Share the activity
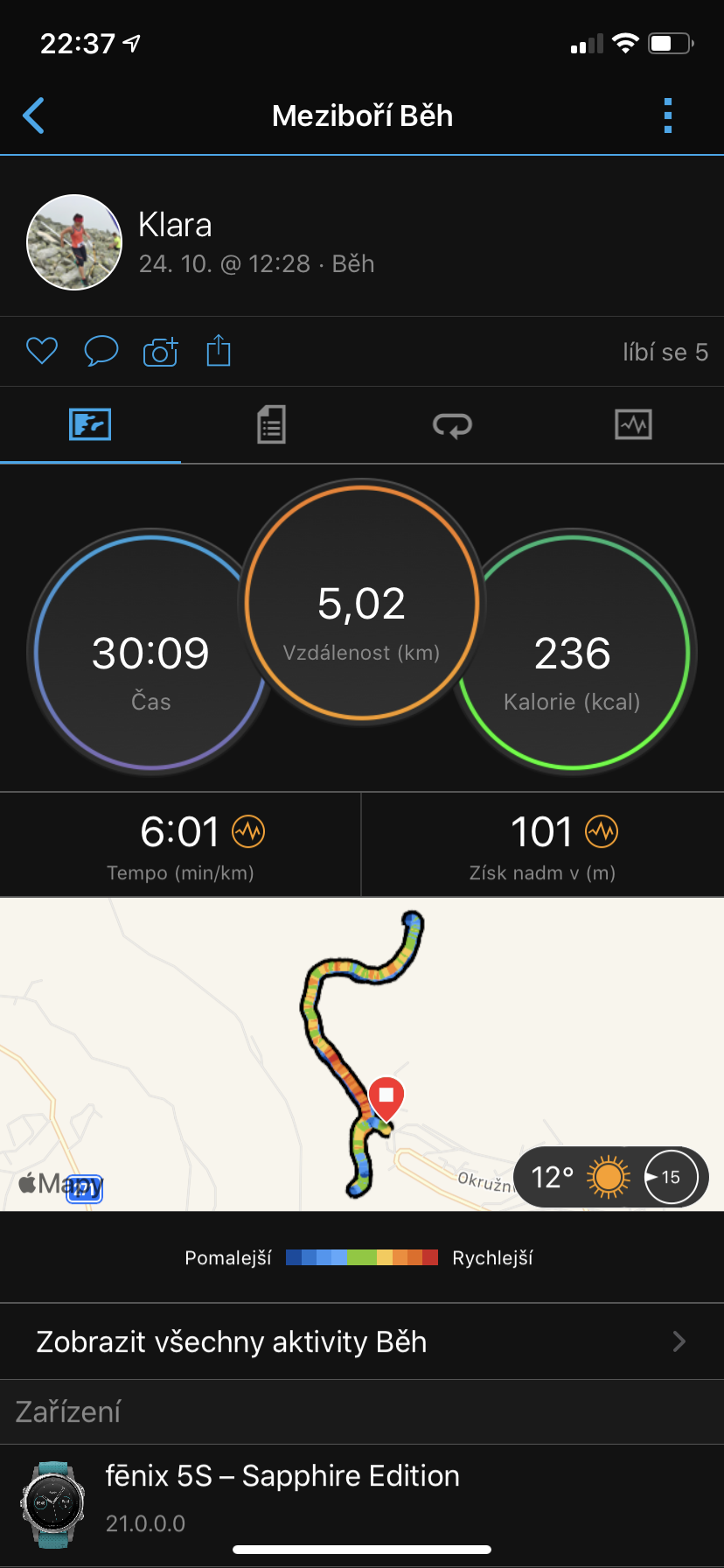Viewport: 724px width, 1568px height. [219, 351]
